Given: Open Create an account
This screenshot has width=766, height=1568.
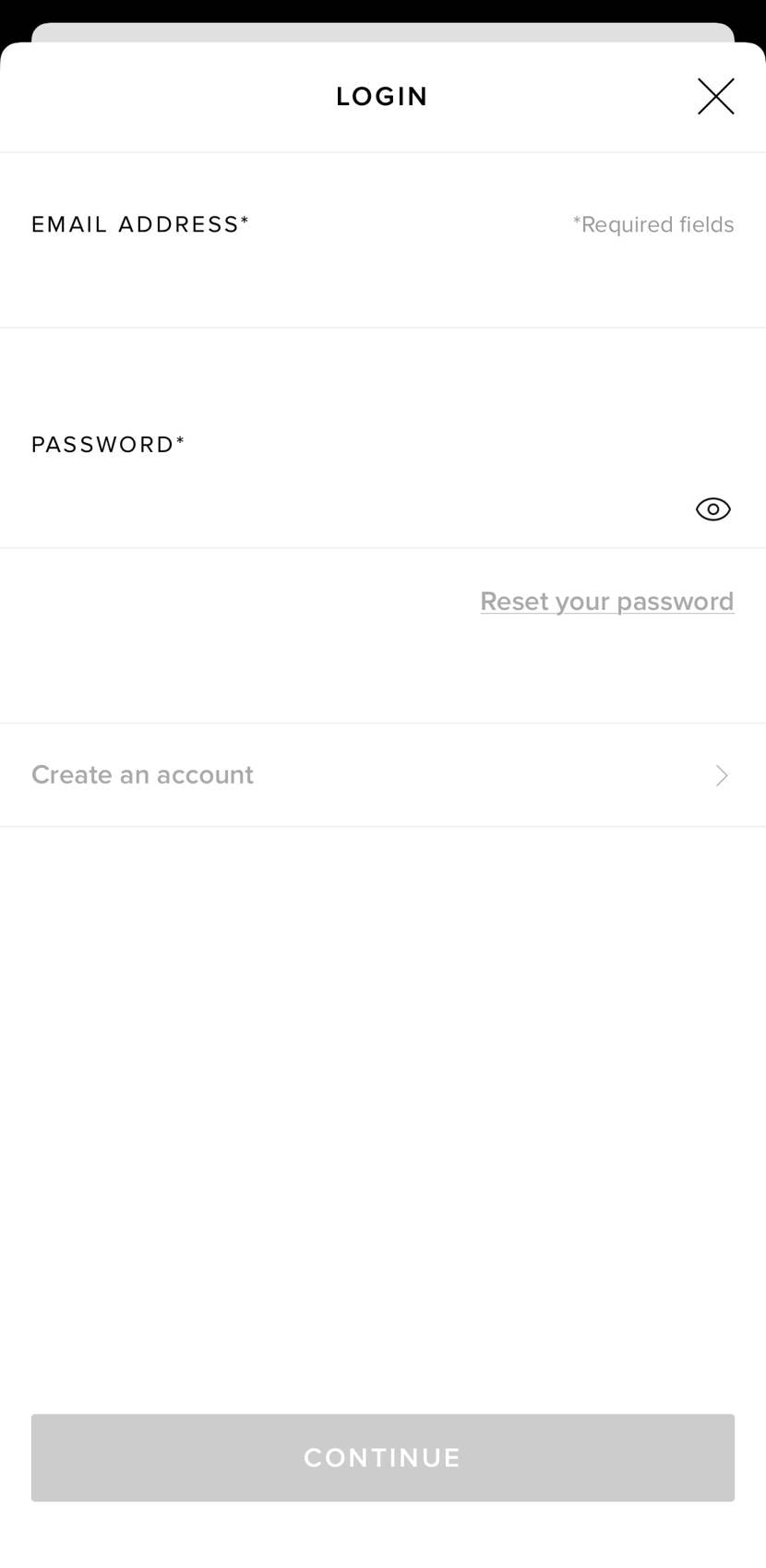Looking at the screenshot, I should [382, 775].
